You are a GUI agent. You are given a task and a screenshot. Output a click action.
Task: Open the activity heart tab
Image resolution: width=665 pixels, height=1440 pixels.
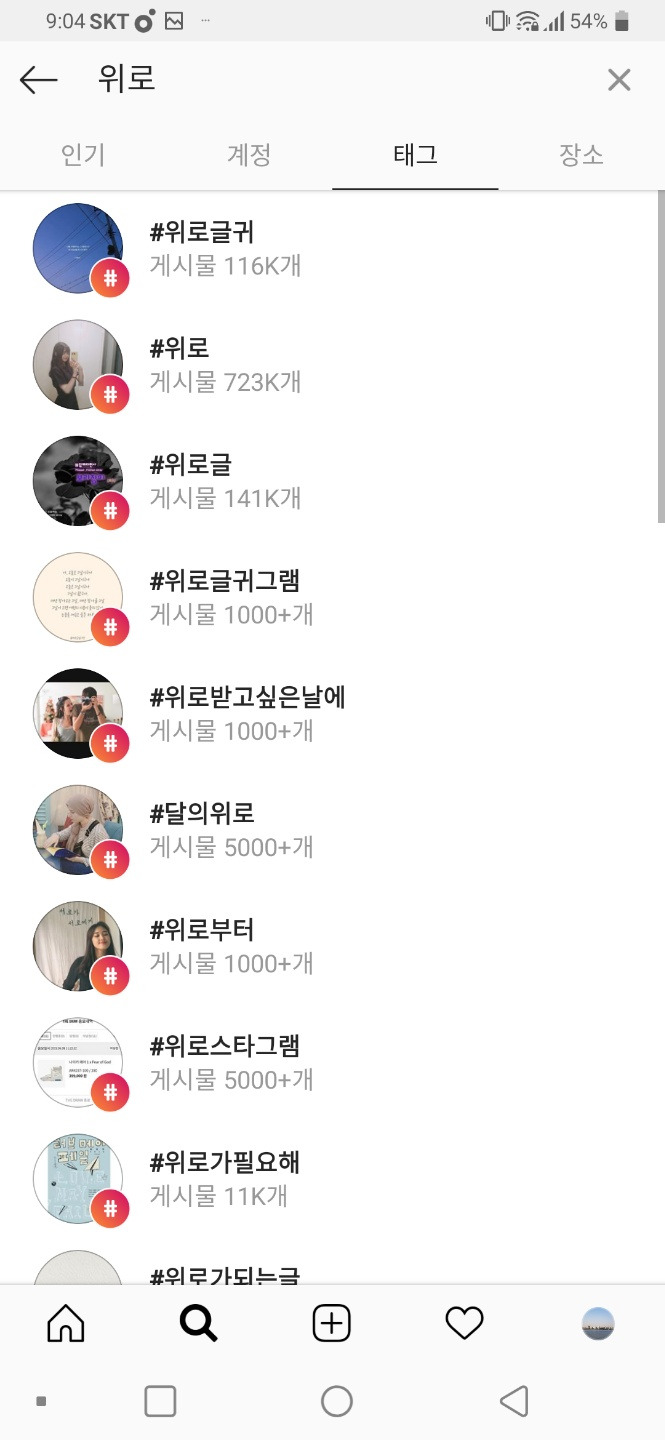(x=464, y=1324)
